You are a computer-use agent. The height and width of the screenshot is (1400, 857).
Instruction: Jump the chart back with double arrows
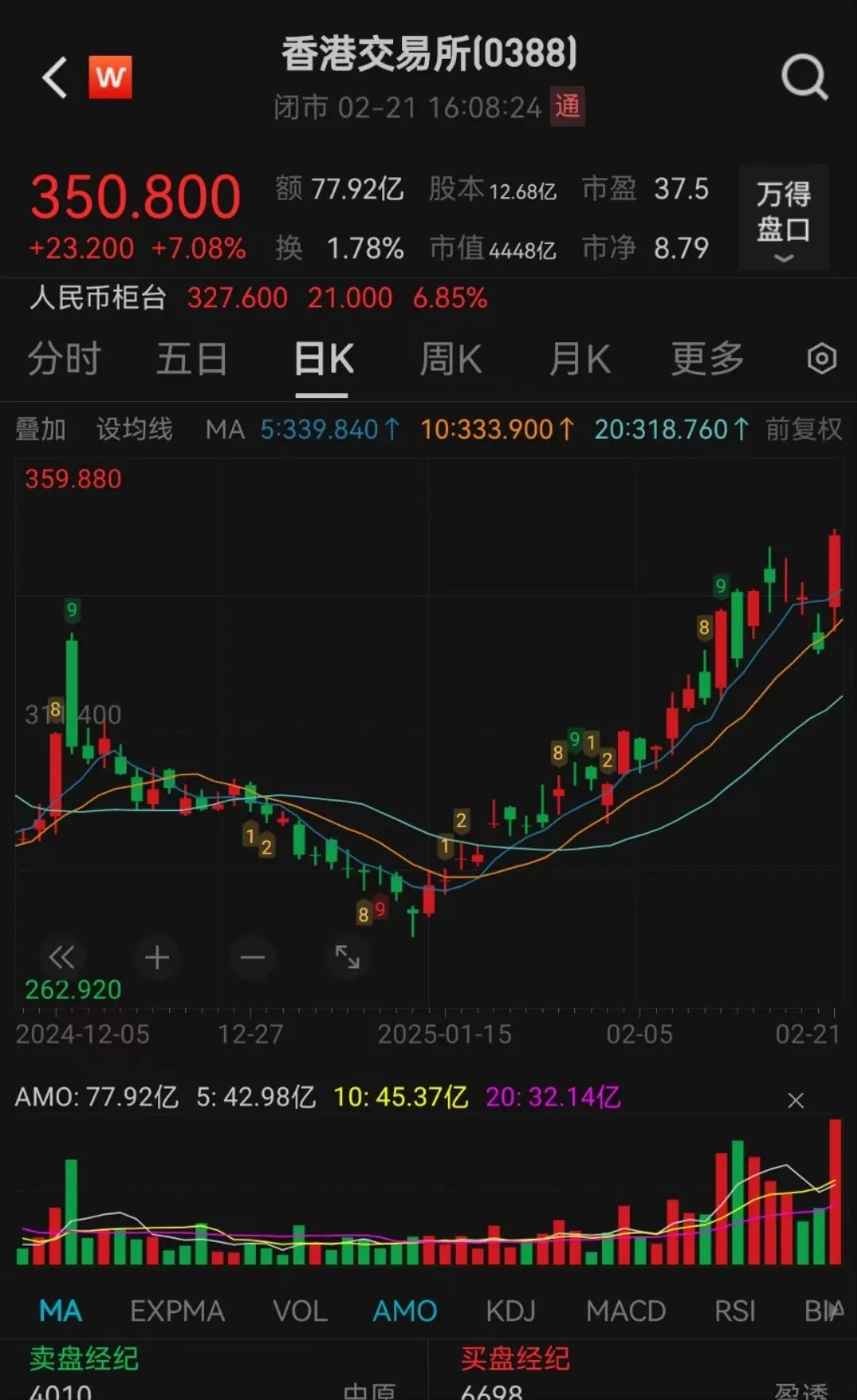click(x=62, y=958)
